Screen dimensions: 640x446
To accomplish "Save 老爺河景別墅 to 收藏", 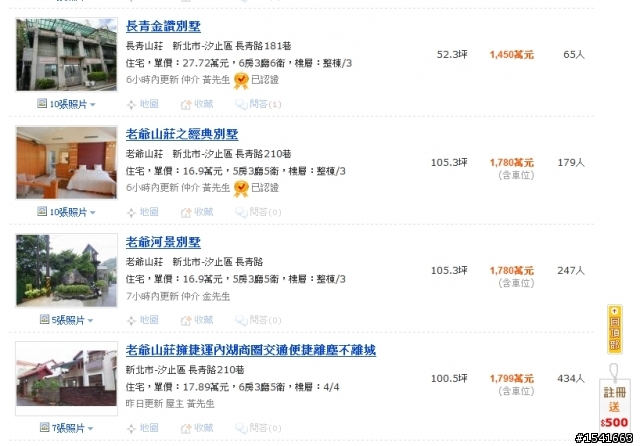I will pos(197,320).
